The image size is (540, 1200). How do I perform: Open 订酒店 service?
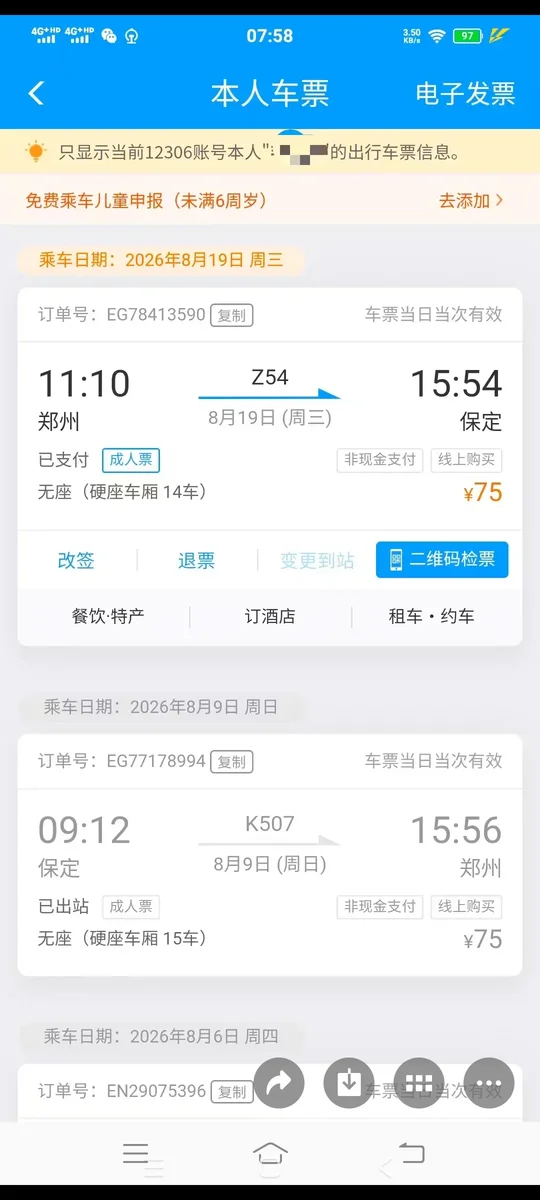tap(270, 616)
